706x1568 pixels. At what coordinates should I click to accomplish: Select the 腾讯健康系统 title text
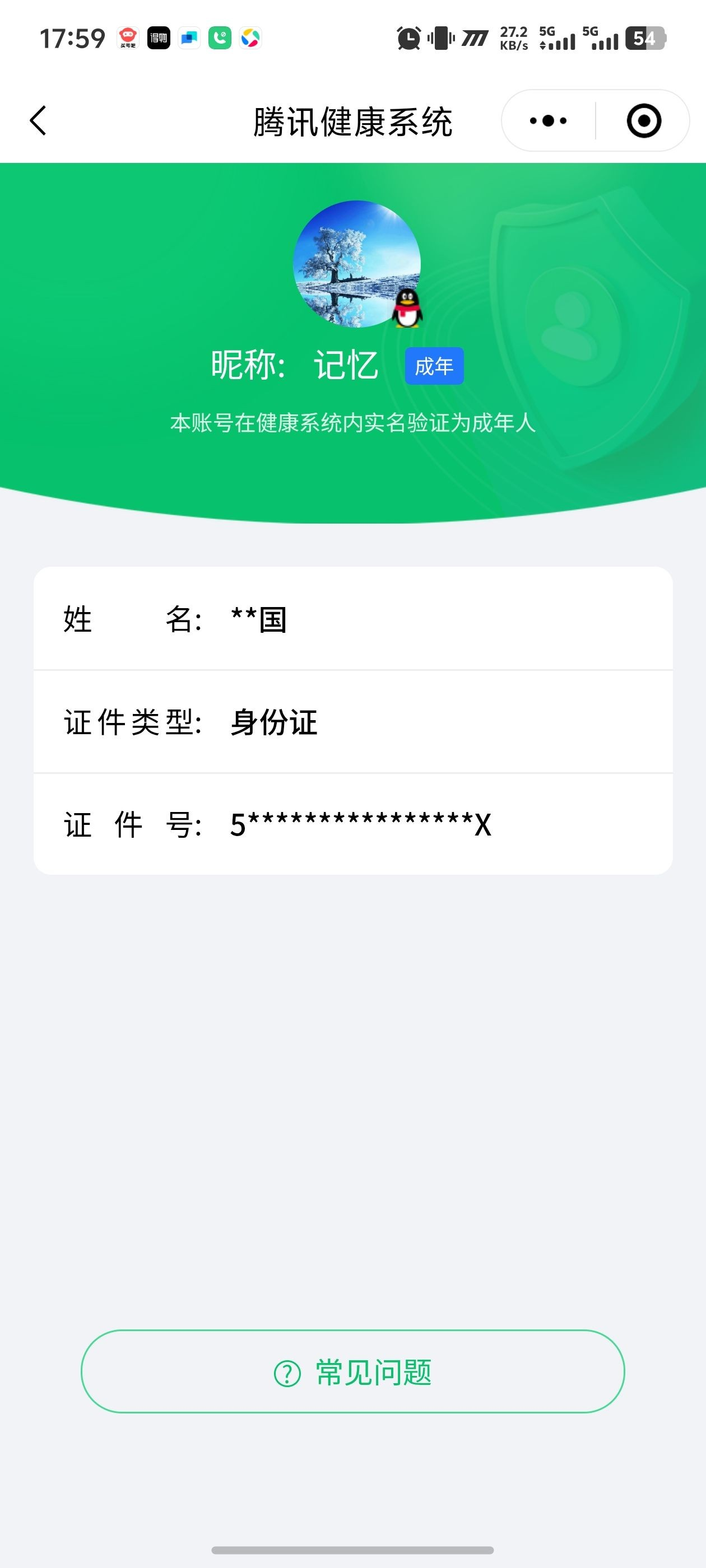pos(352,120)
